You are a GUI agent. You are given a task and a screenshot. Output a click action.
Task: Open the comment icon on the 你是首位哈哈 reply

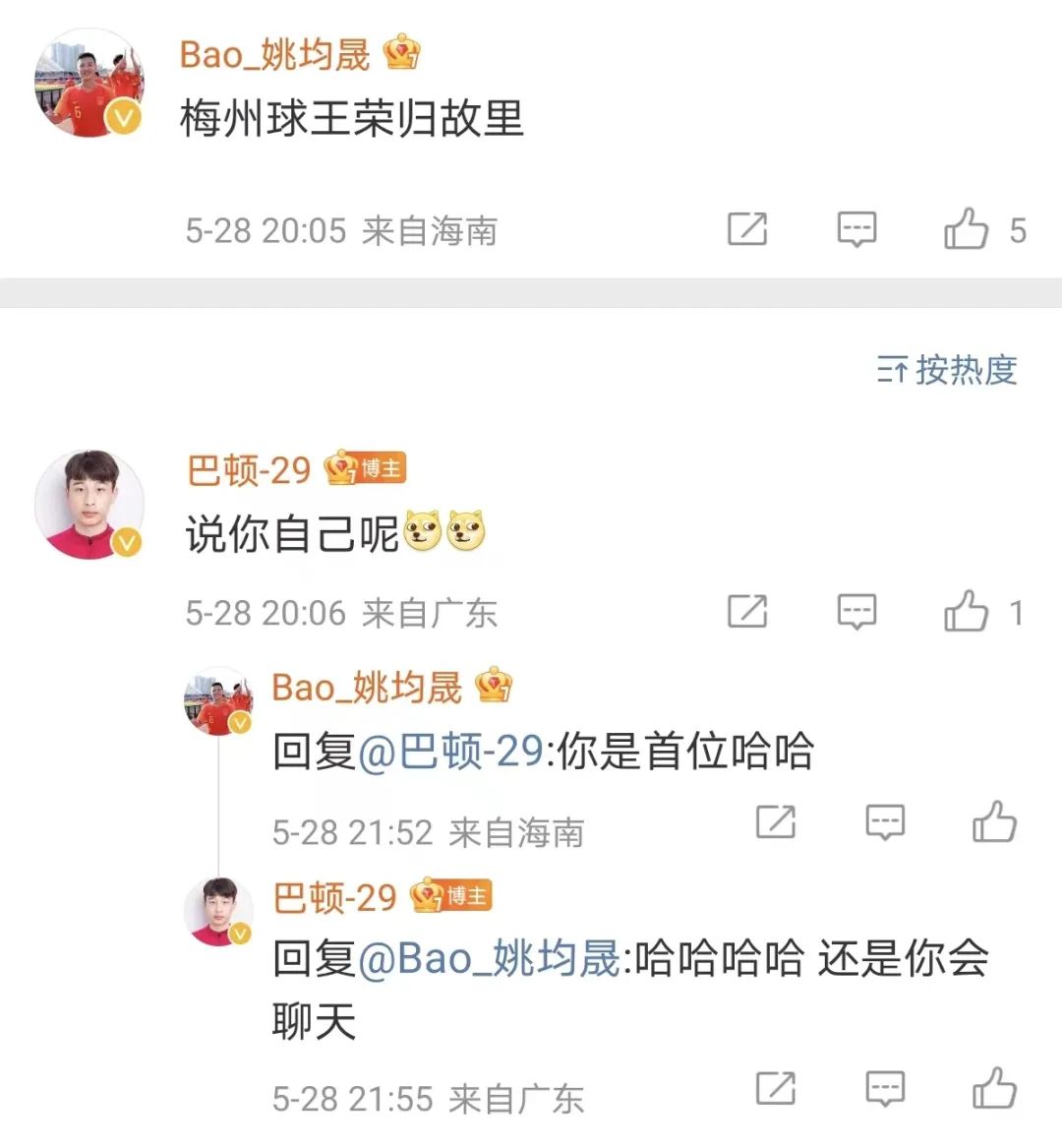coord(884,821)
